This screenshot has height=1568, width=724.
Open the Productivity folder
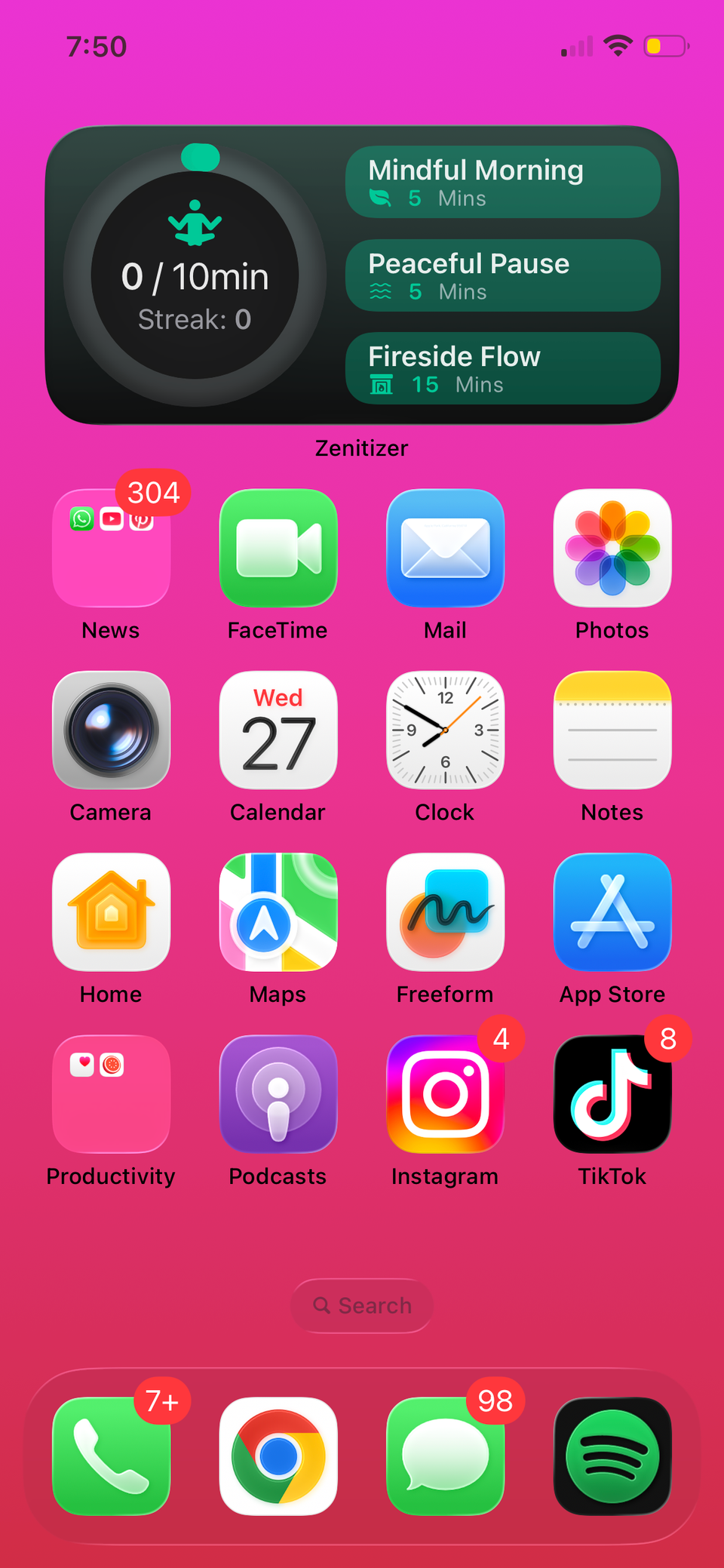point(111,1094)
